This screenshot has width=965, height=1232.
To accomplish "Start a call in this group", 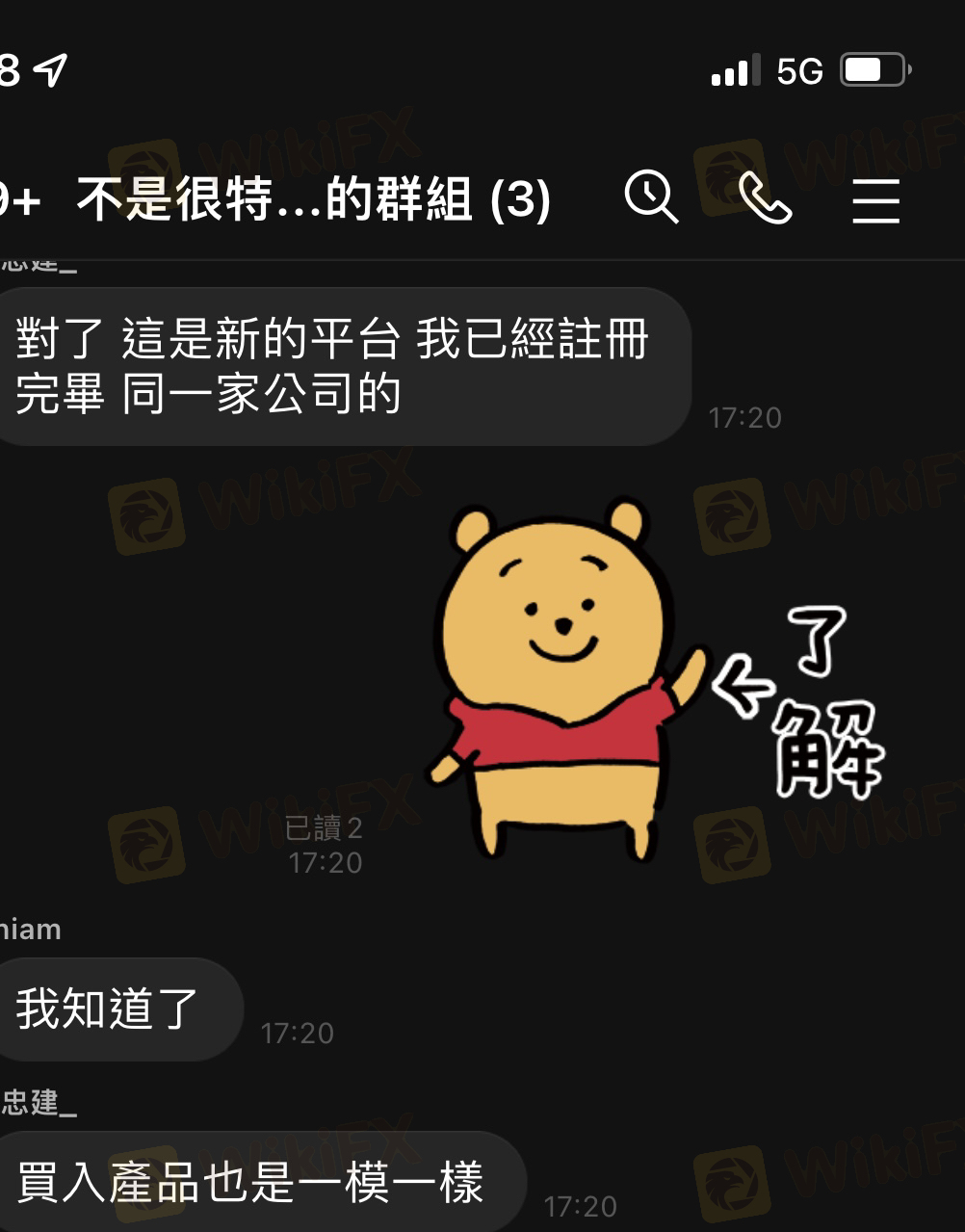I will (x=766, y=199).
